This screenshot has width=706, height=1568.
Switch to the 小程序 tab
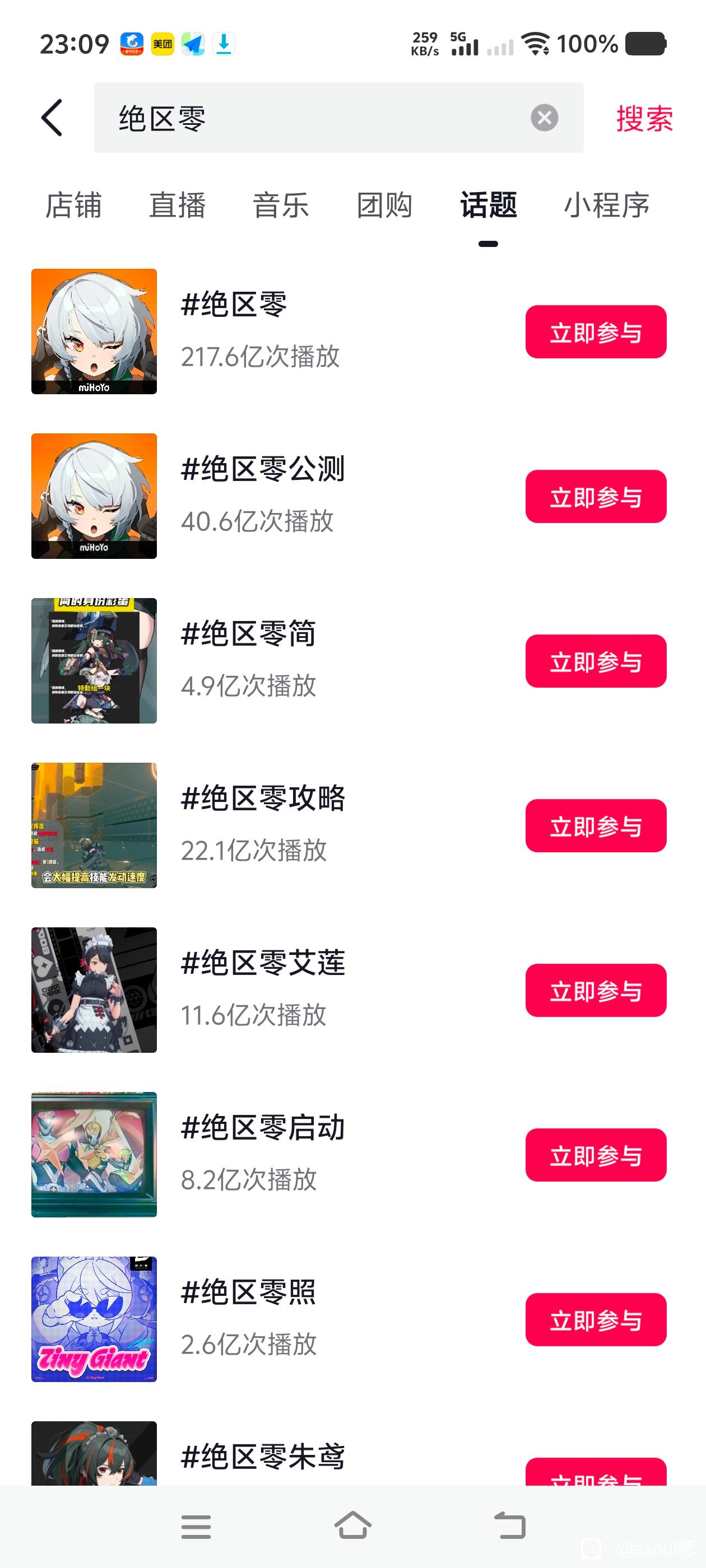click(606, 205)
